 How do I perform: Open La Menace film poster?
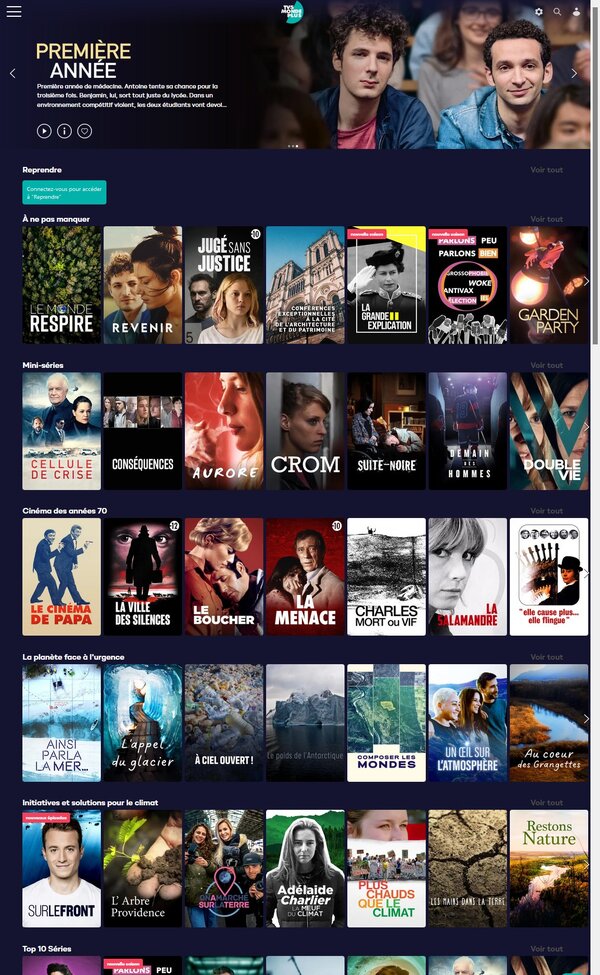click(x=305, y=576)
